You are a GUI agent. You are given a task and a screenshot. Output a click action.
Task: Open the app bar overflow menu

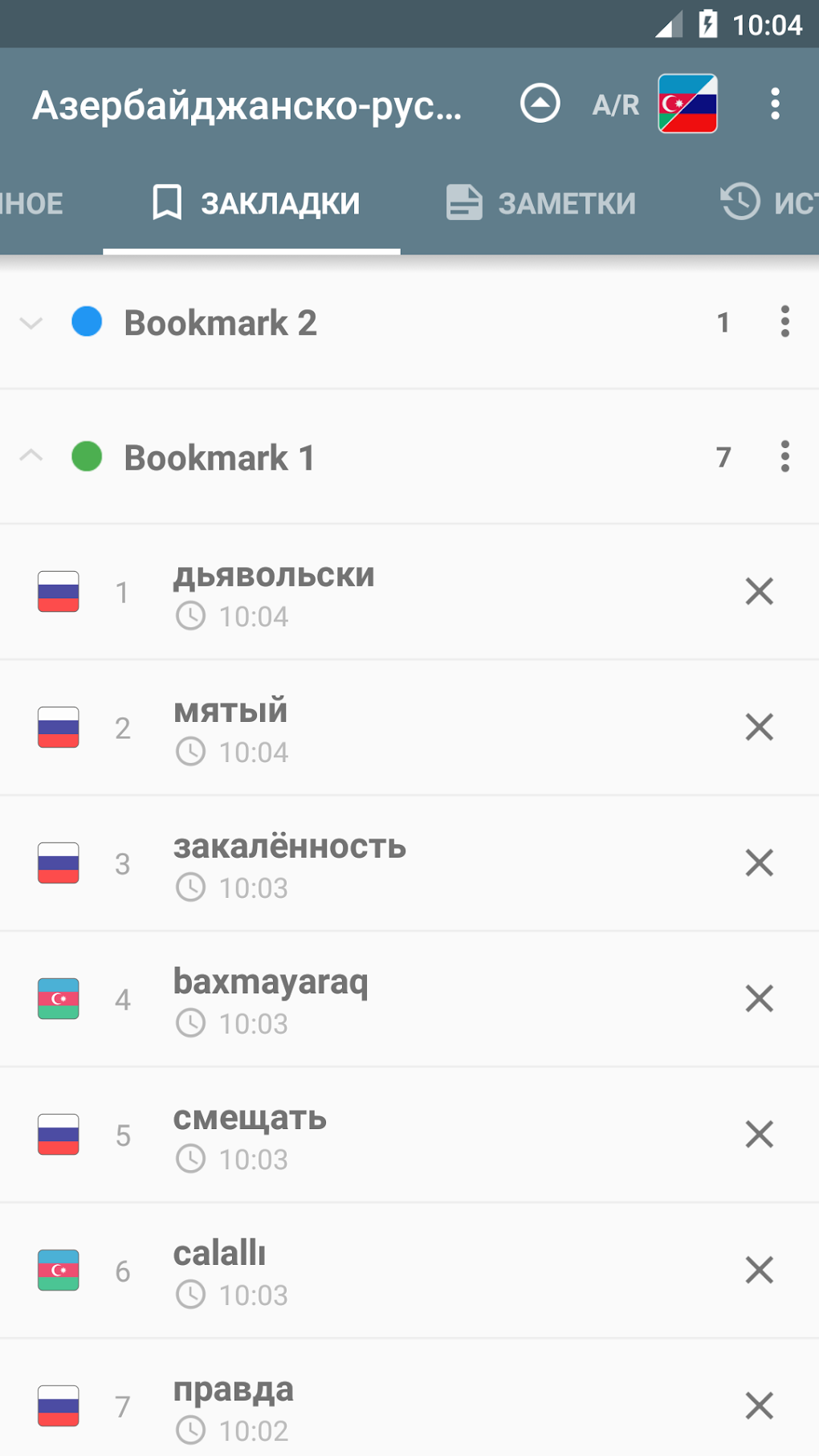coord(775,104)
